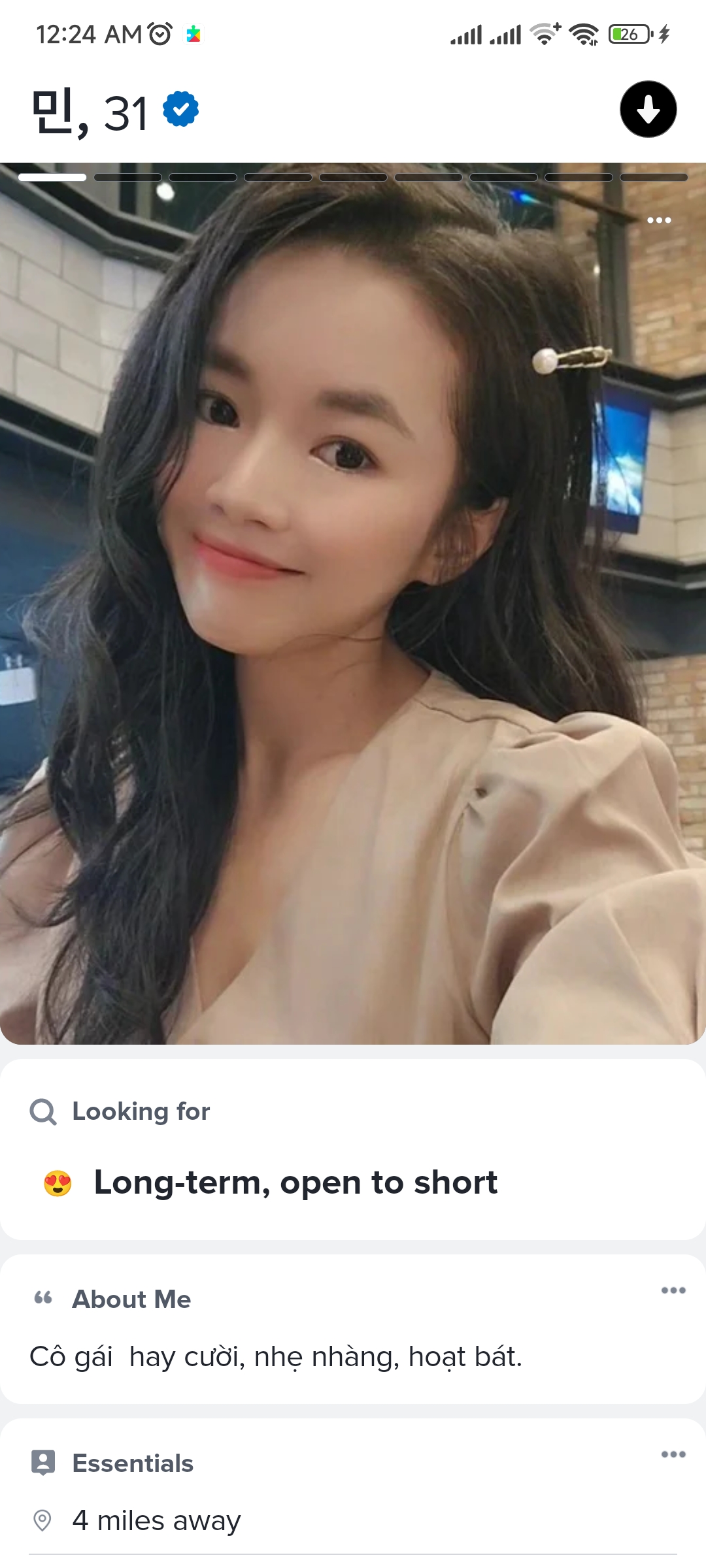Select the About Me section header
Viewport: 706px width, 1568px height.
pyautogui.click(x=131, y=1299)
